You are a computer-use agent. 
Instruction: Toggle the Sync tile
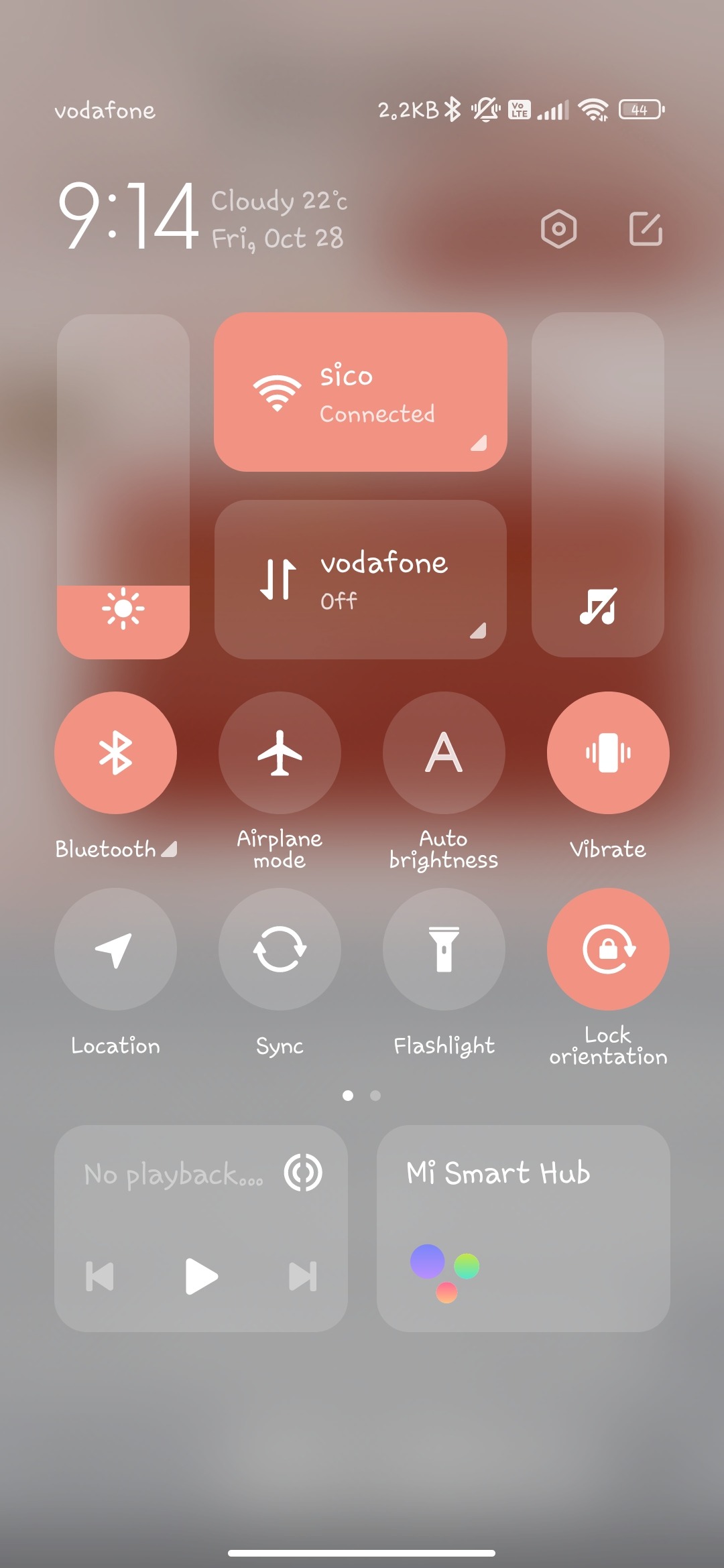tap(280, 949)
